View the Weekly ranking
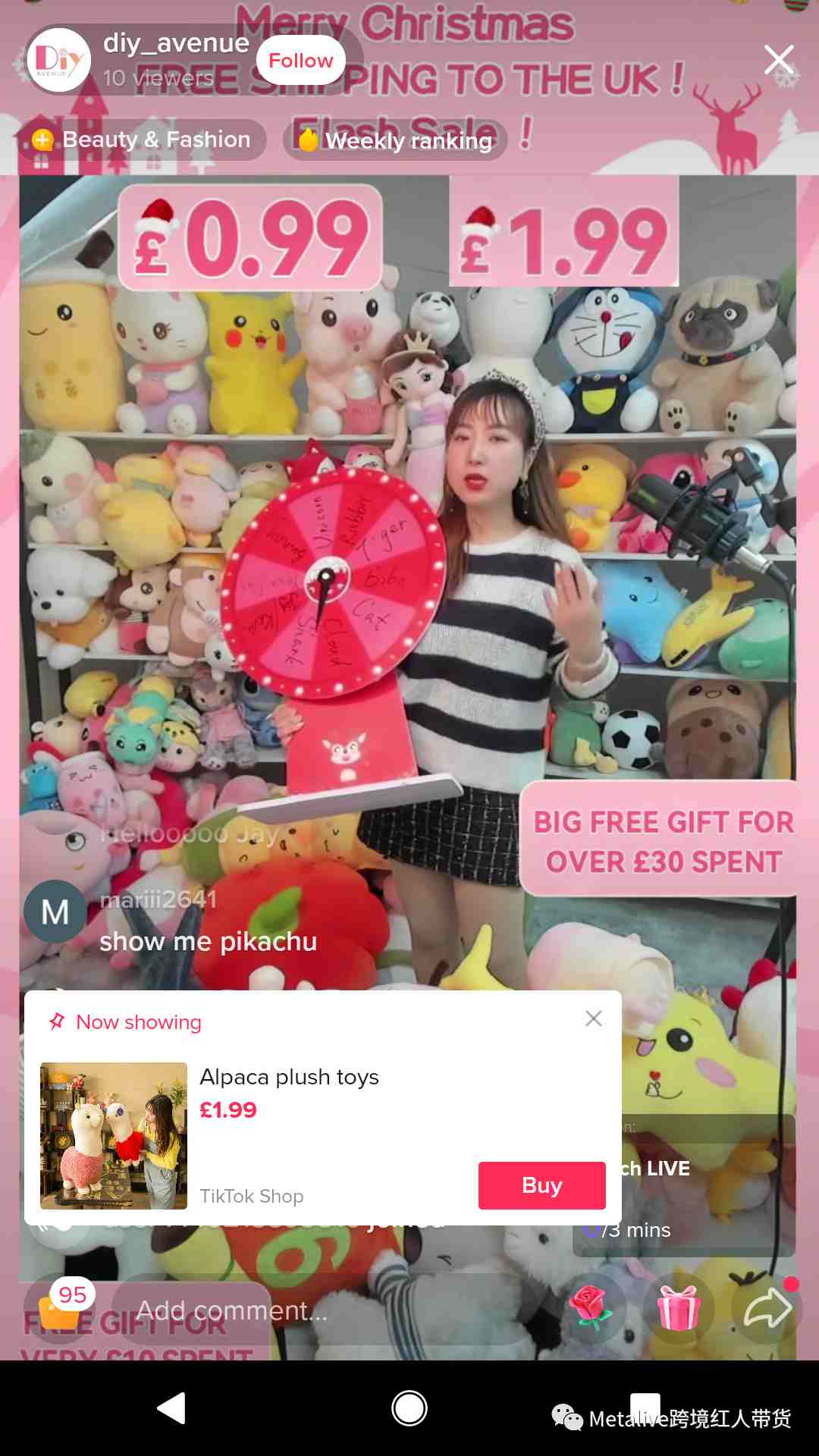The image size is (819, 1456). 396,140
